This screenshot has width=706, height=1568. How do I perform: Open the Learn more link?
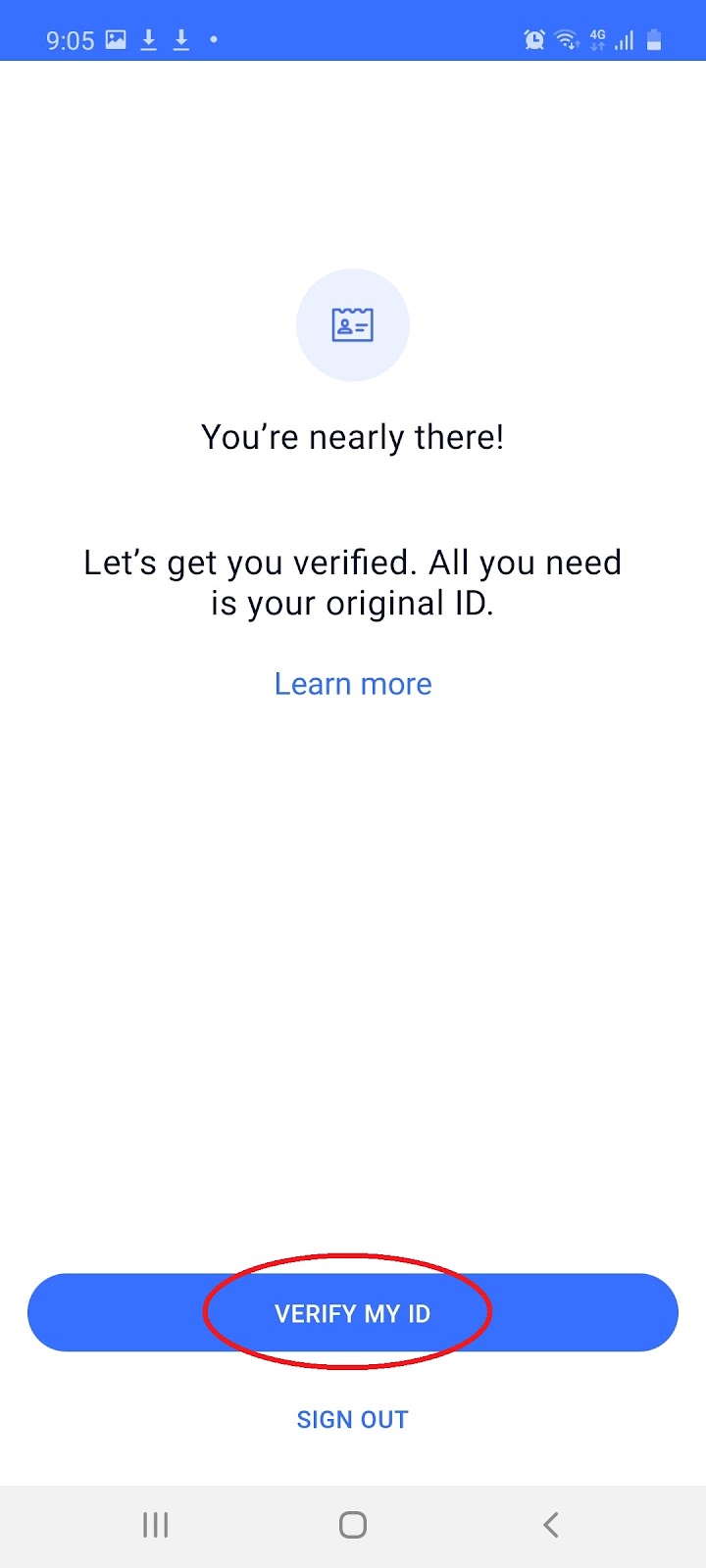(353, 684)
